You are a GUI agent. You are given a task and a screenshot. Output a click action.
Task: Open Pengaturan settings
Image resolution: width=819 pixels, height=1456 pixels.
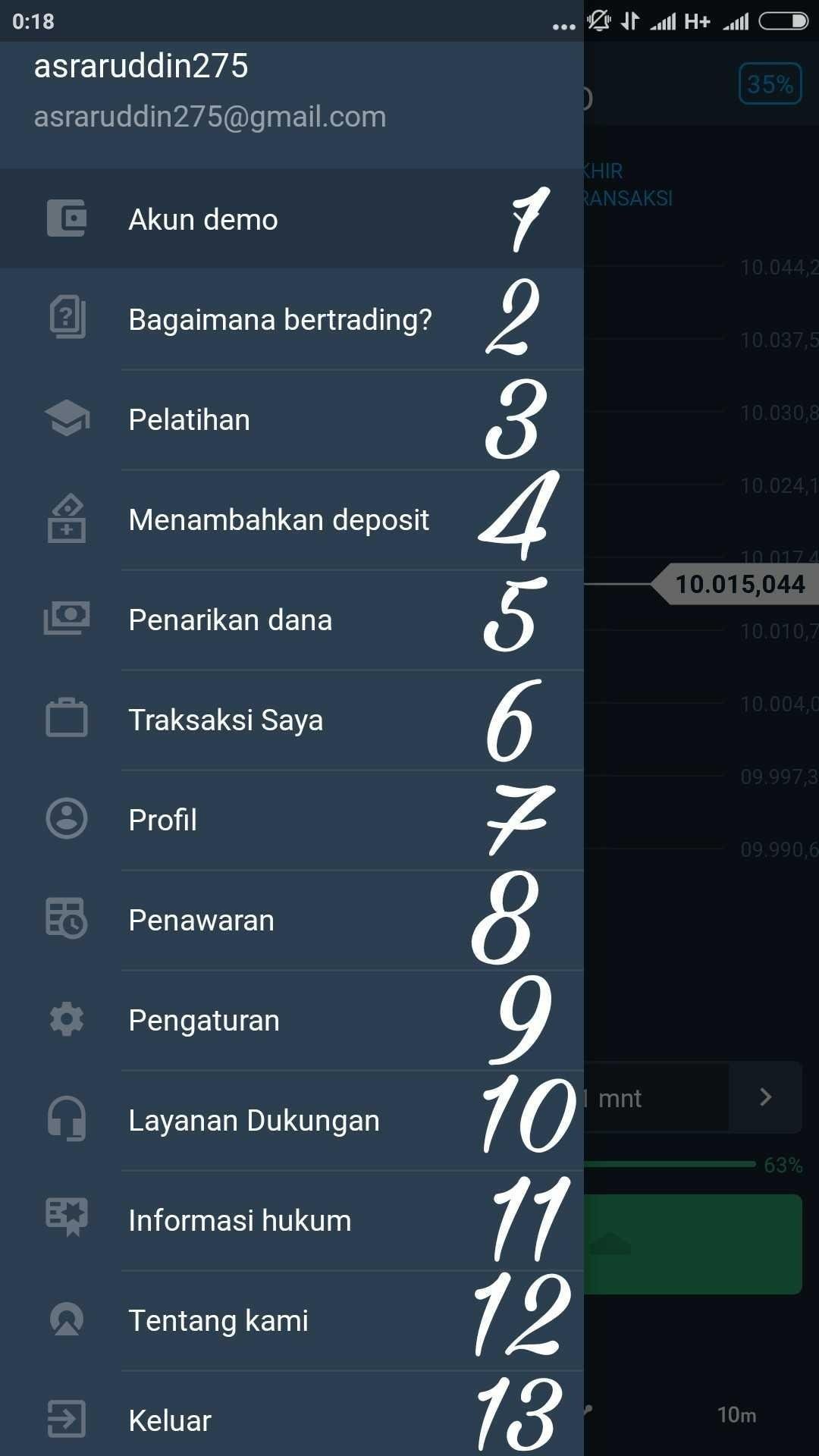292,1021
